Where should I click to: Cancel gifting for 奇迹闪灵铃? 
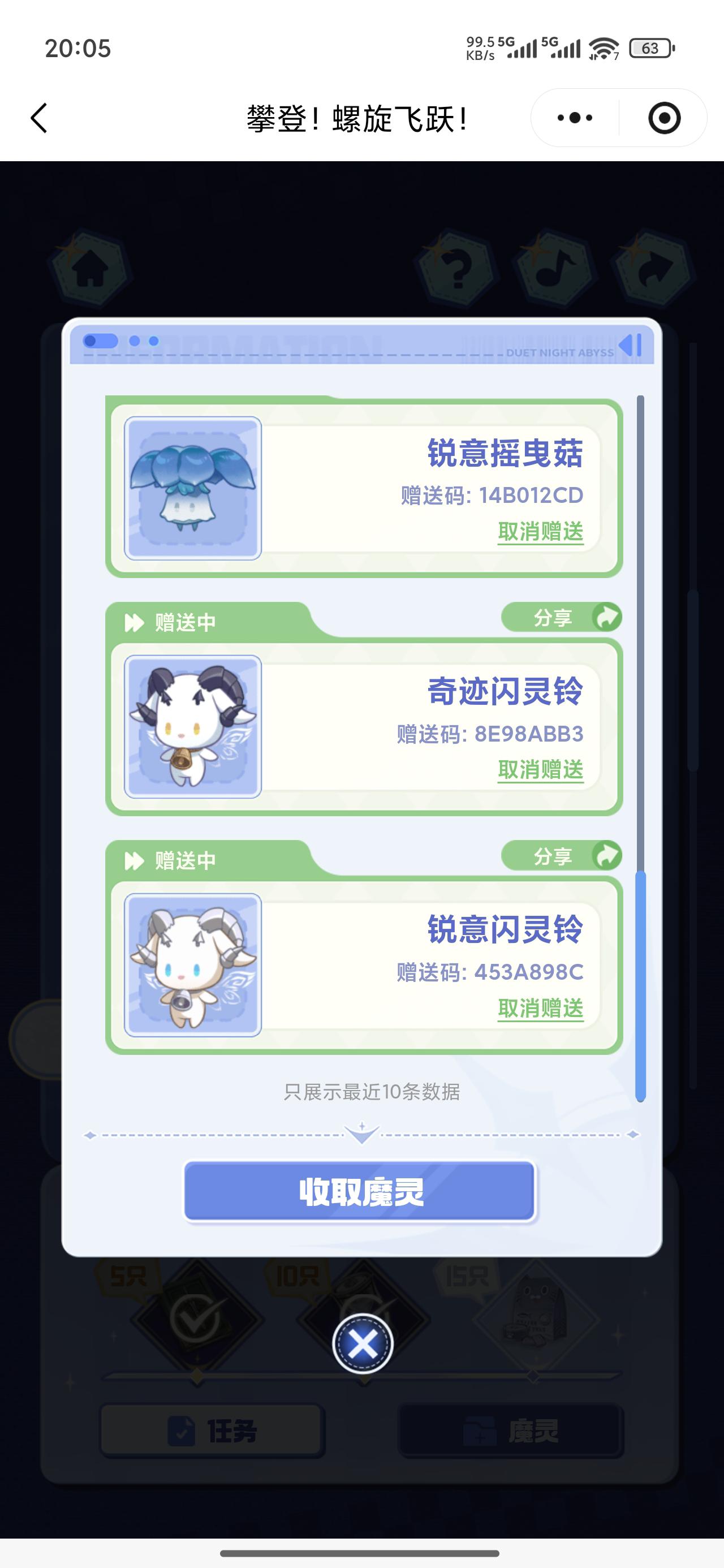540,769
